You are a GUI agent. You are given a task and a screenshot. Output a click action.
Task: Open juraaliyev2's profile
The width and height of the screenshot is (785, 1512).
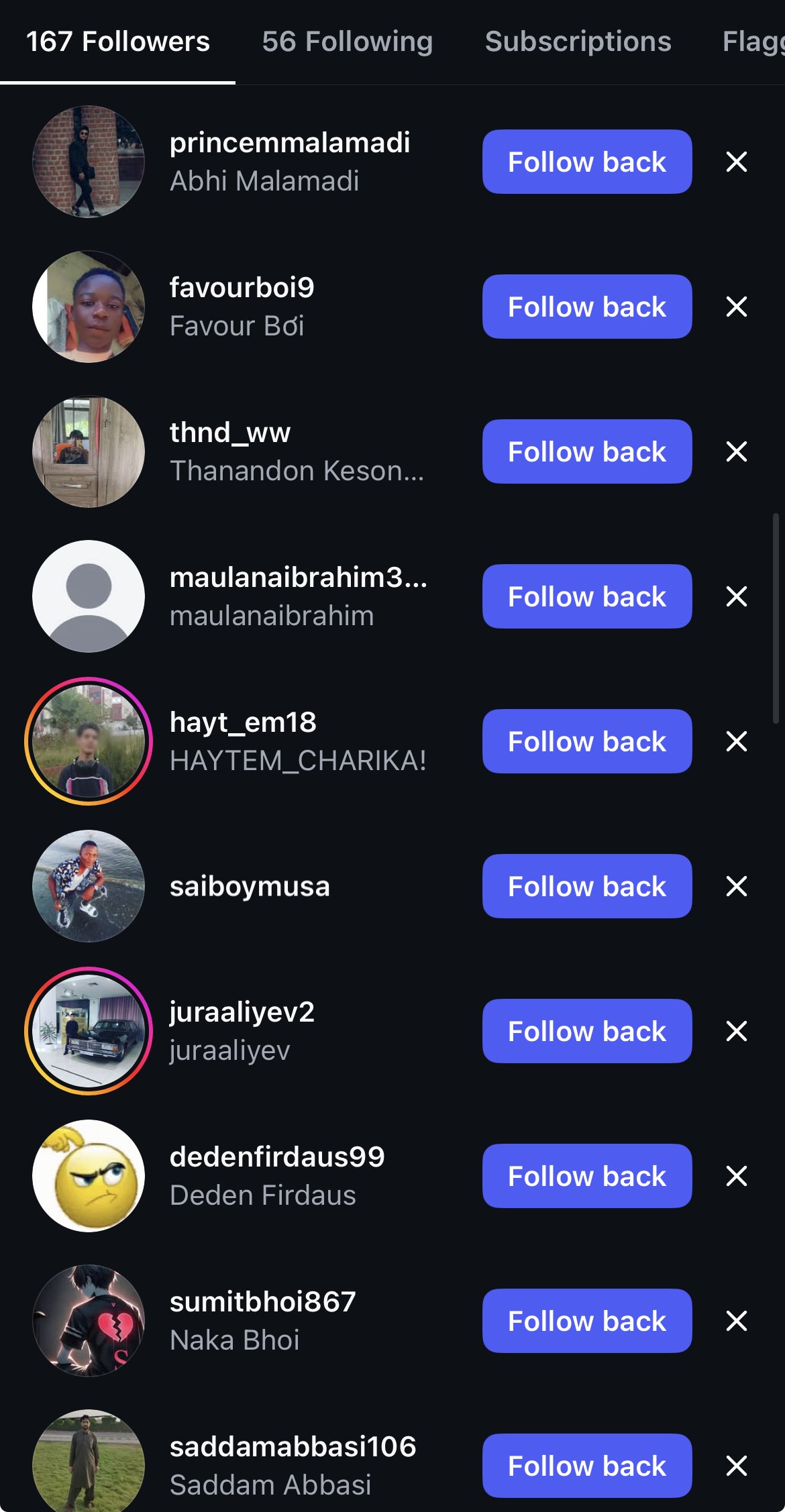click(x=242, y=1012)
